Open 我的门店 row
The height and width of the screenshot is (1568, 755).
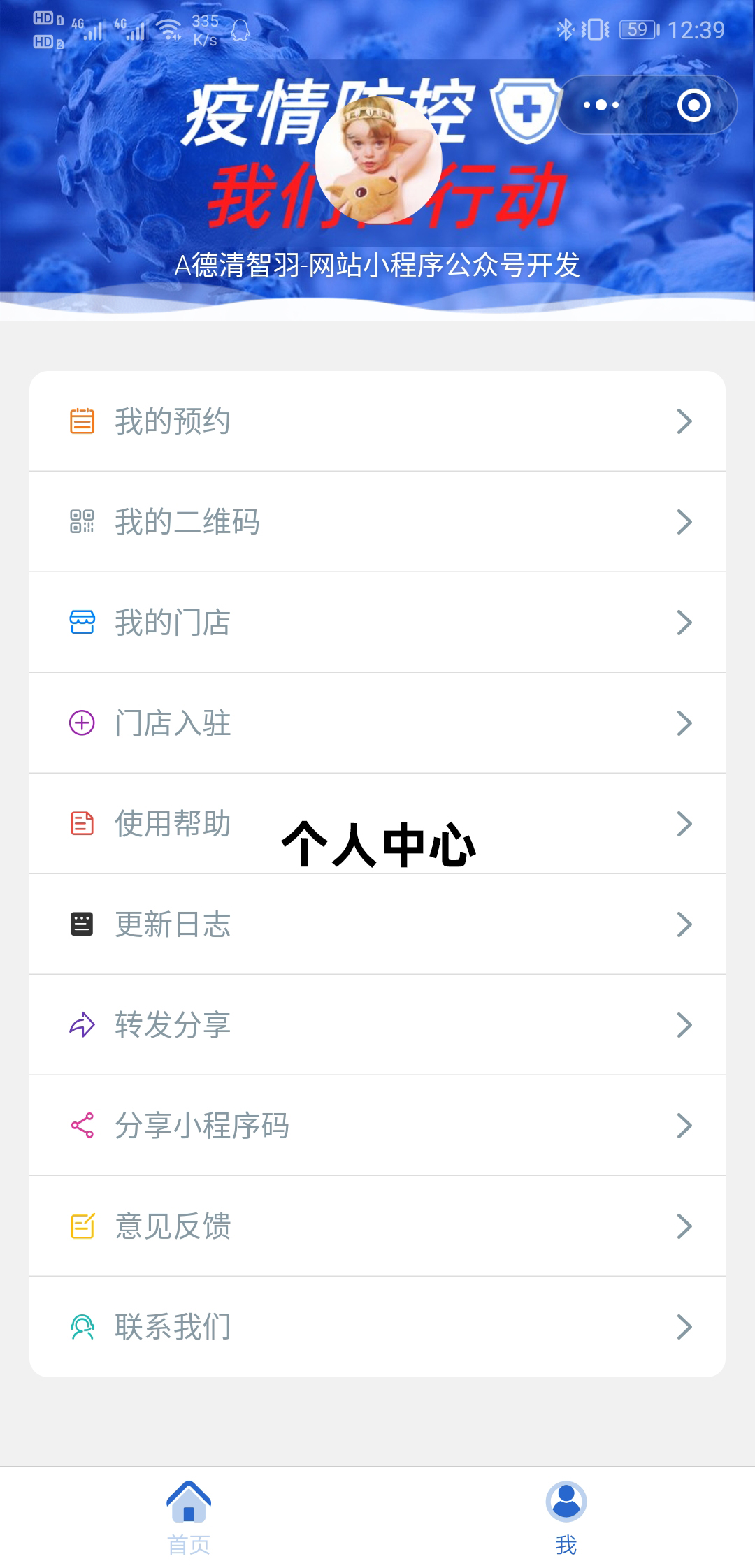pos(377,623)
